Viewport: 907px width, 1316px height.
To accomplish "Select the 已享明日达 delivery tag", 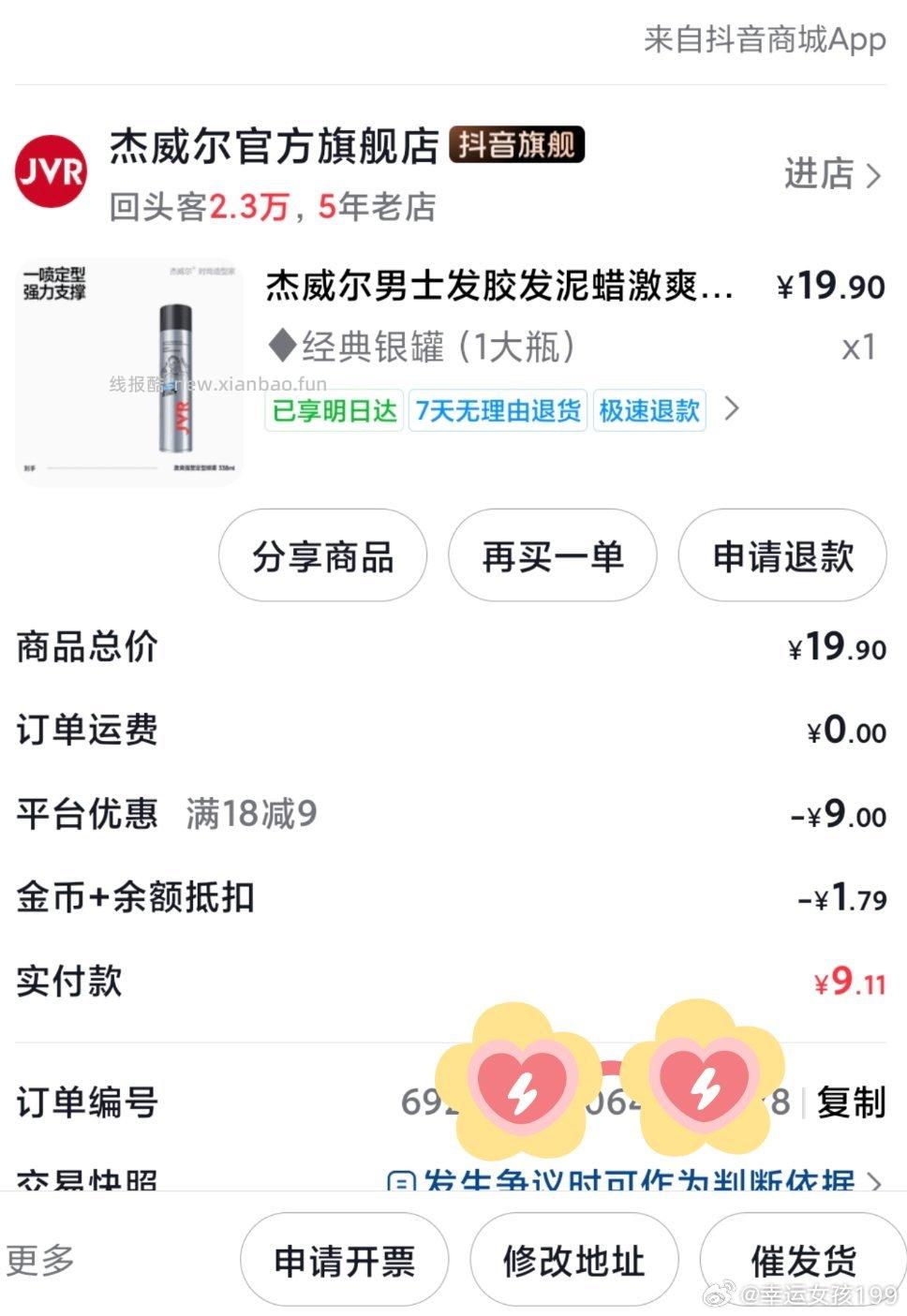I will point(334,410).
